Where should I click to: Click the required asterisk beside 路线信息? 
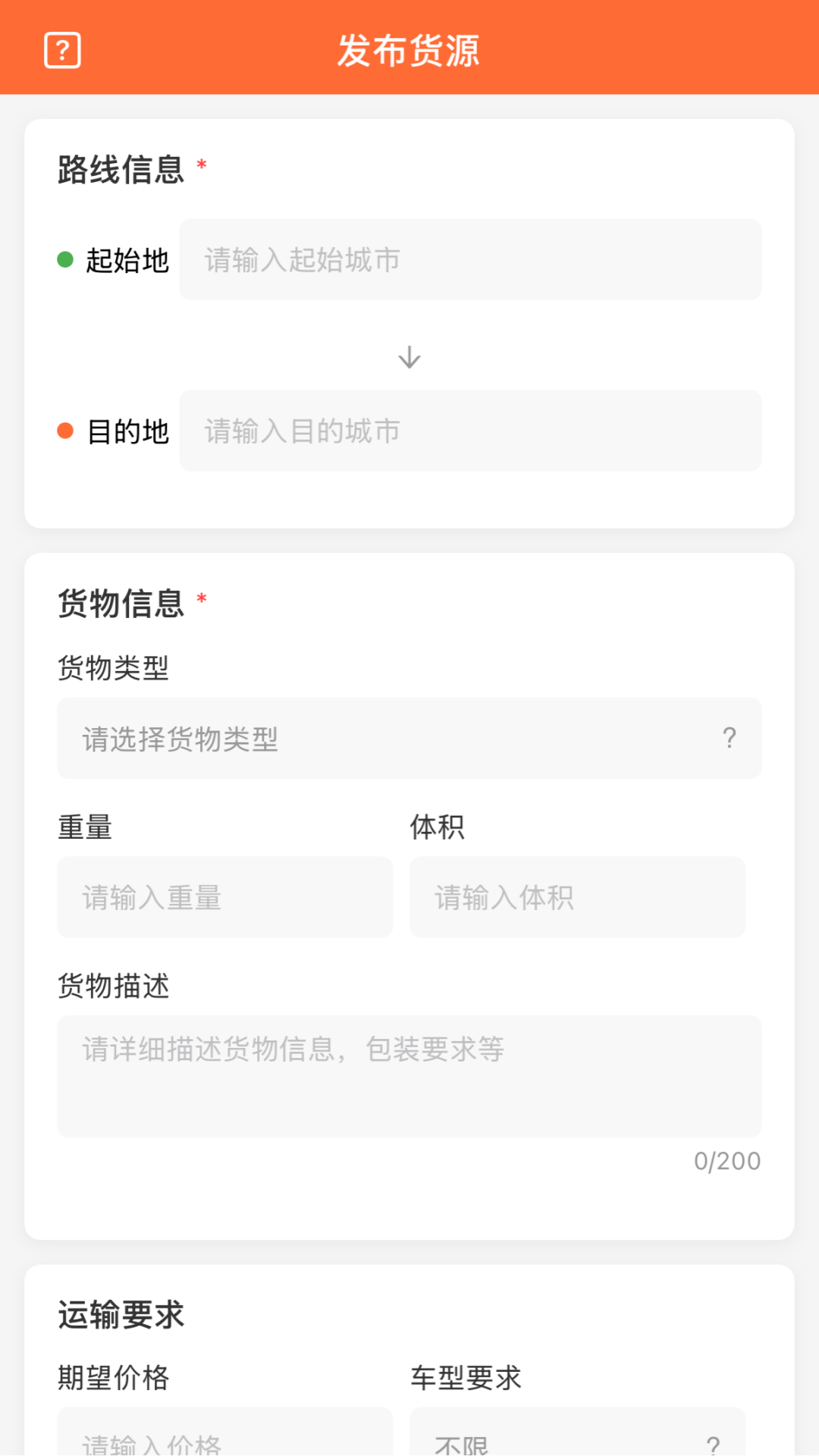(x=201, y=165)
